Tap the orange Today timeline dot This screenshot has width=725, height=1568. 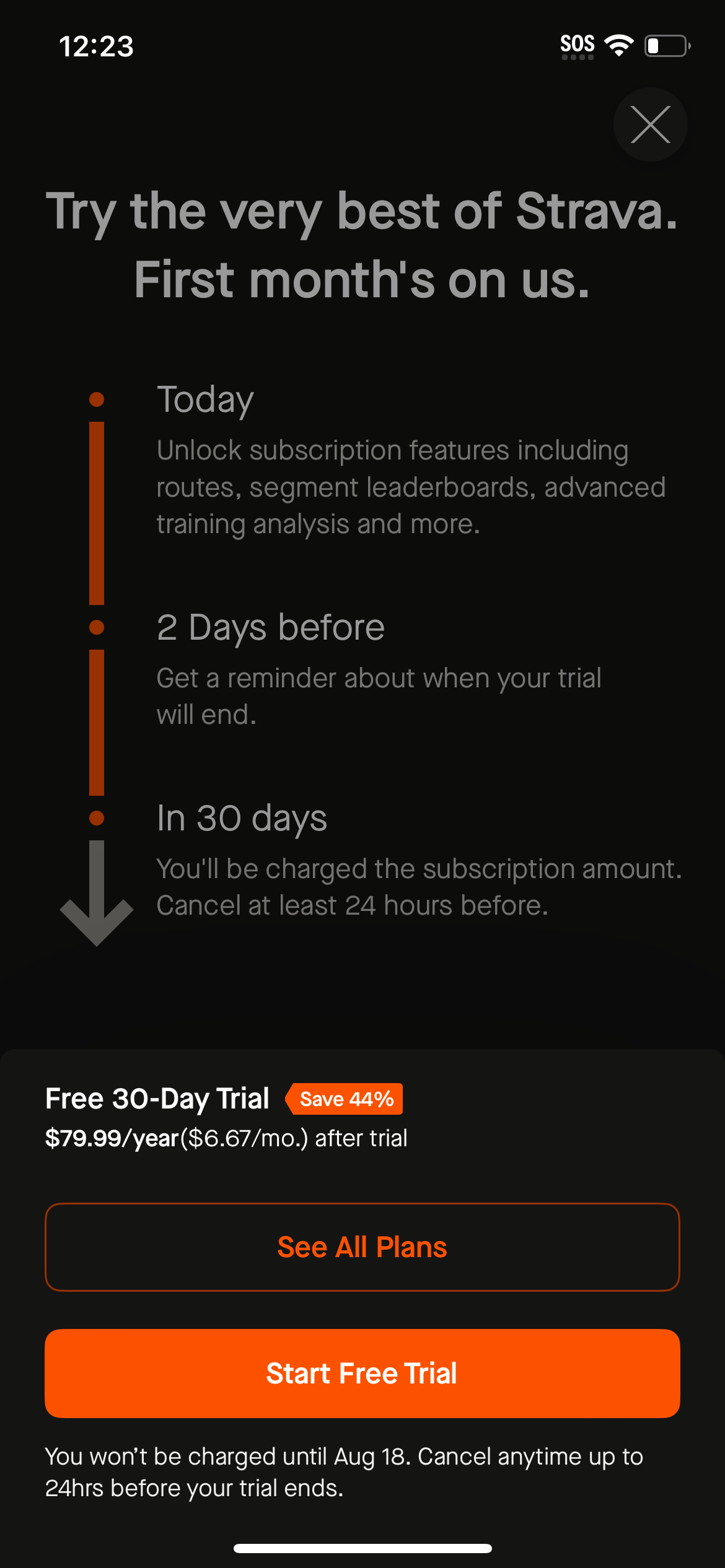[x=96, y=399]
